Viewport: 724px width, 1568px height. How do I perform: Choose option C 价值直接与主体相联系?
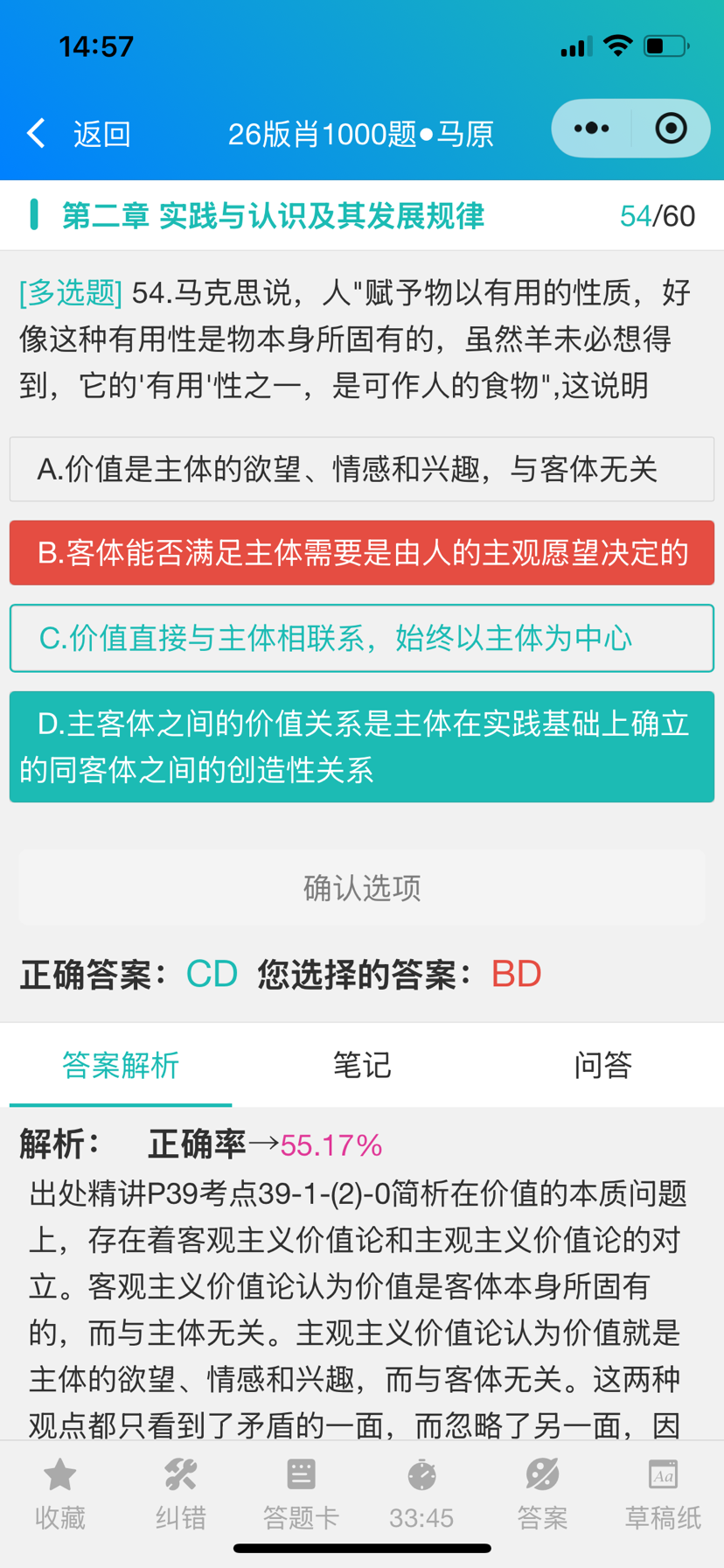(361, 638)
